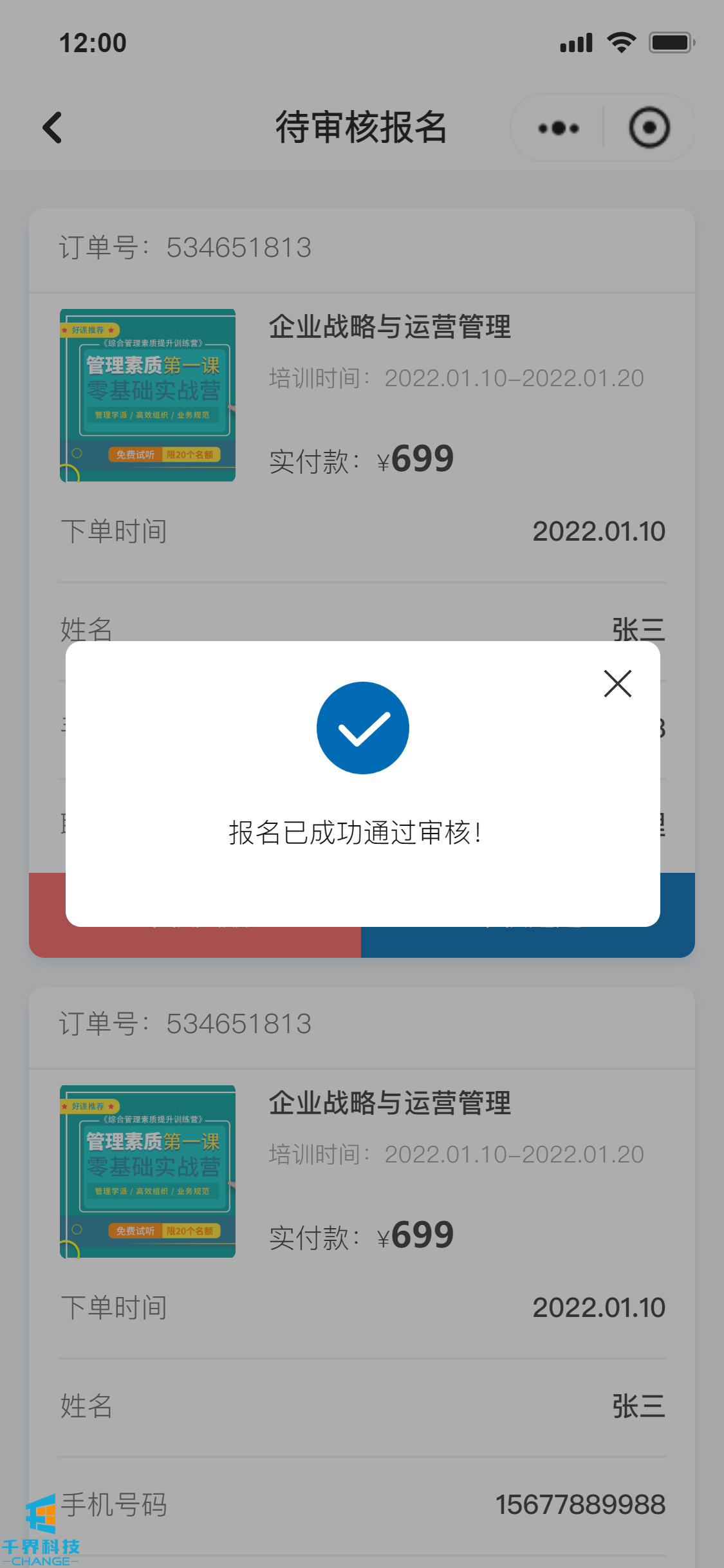
Task: Close the approval success dialog
Action: pyautogui.click(x=618, y=684)
